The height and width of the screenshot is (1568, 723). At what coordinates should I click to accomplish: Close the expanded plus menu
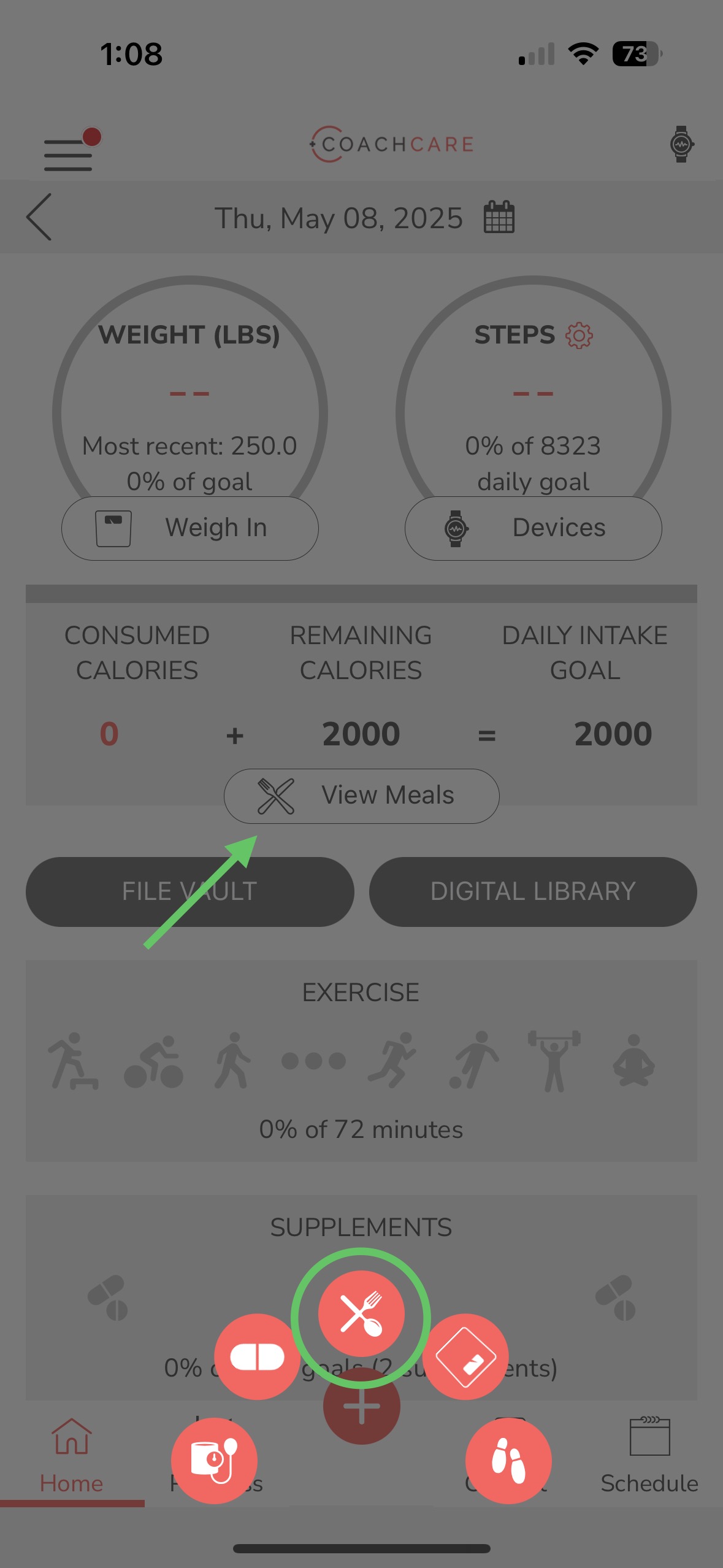coord(361,1406)
